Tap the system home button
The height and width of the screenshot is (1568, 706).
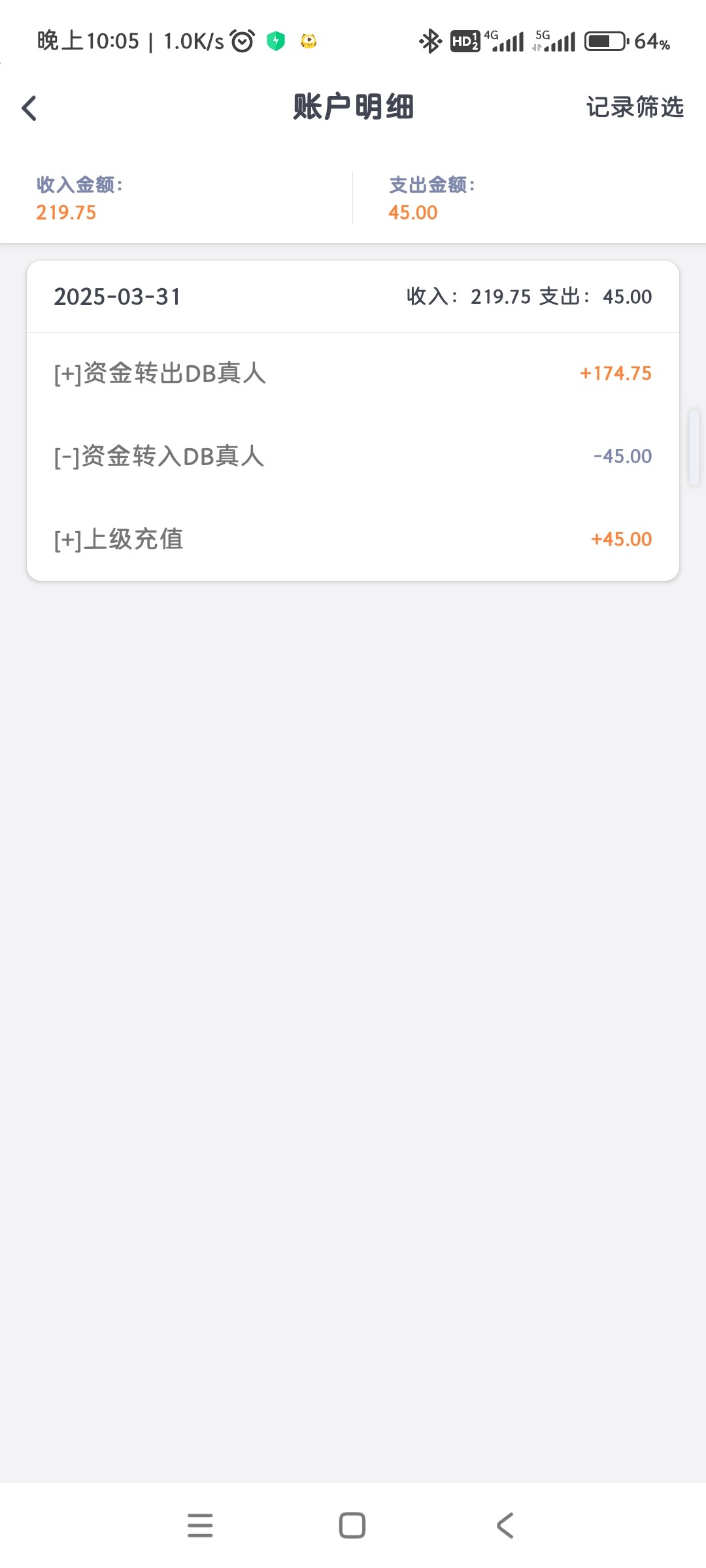(x=352, y=1526)
